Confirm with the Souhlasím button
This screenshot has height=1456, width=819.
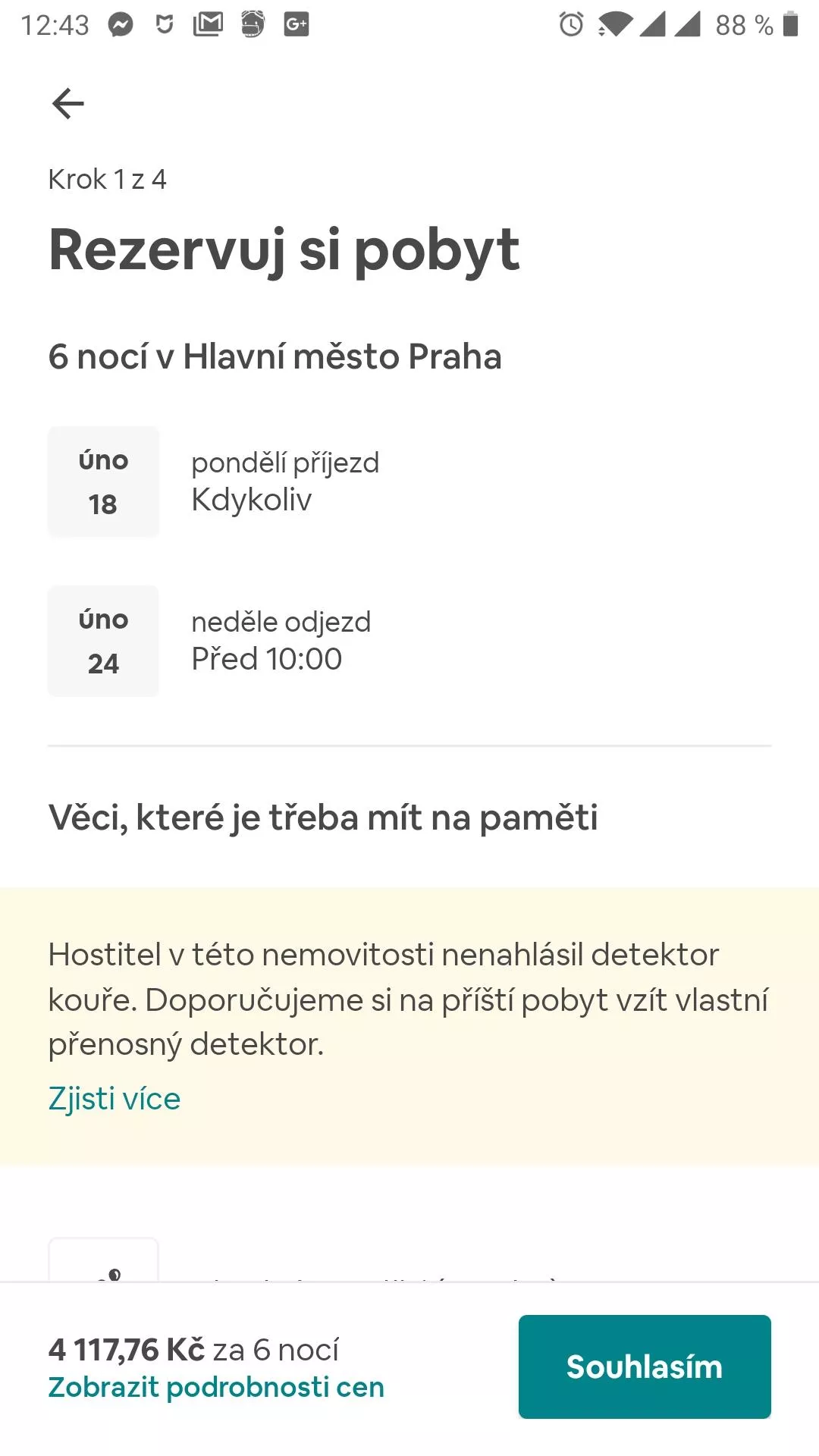coord(645,1367)
